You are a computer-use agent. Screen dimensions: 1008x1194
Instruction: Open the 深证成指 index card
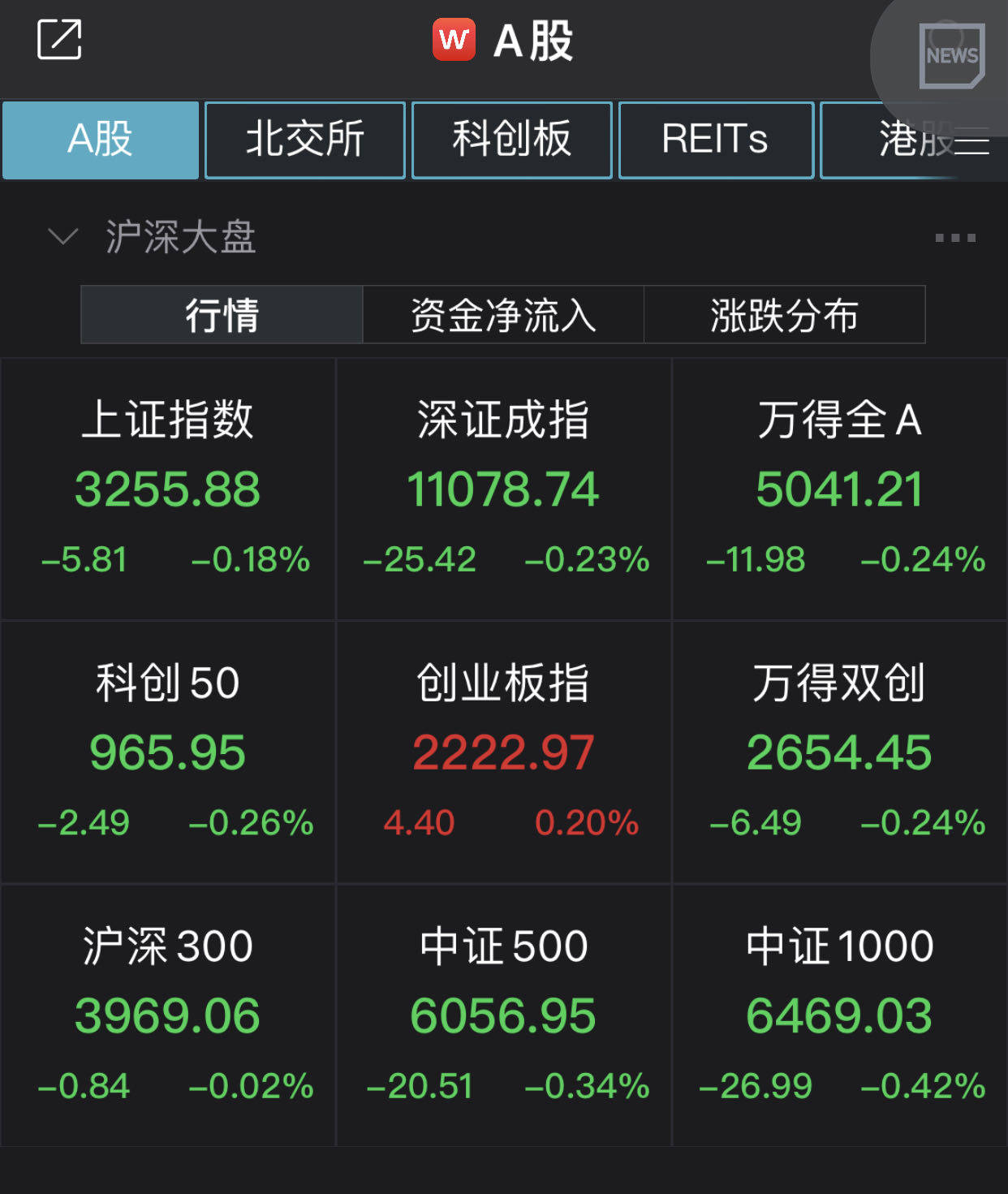coord(503,489)
